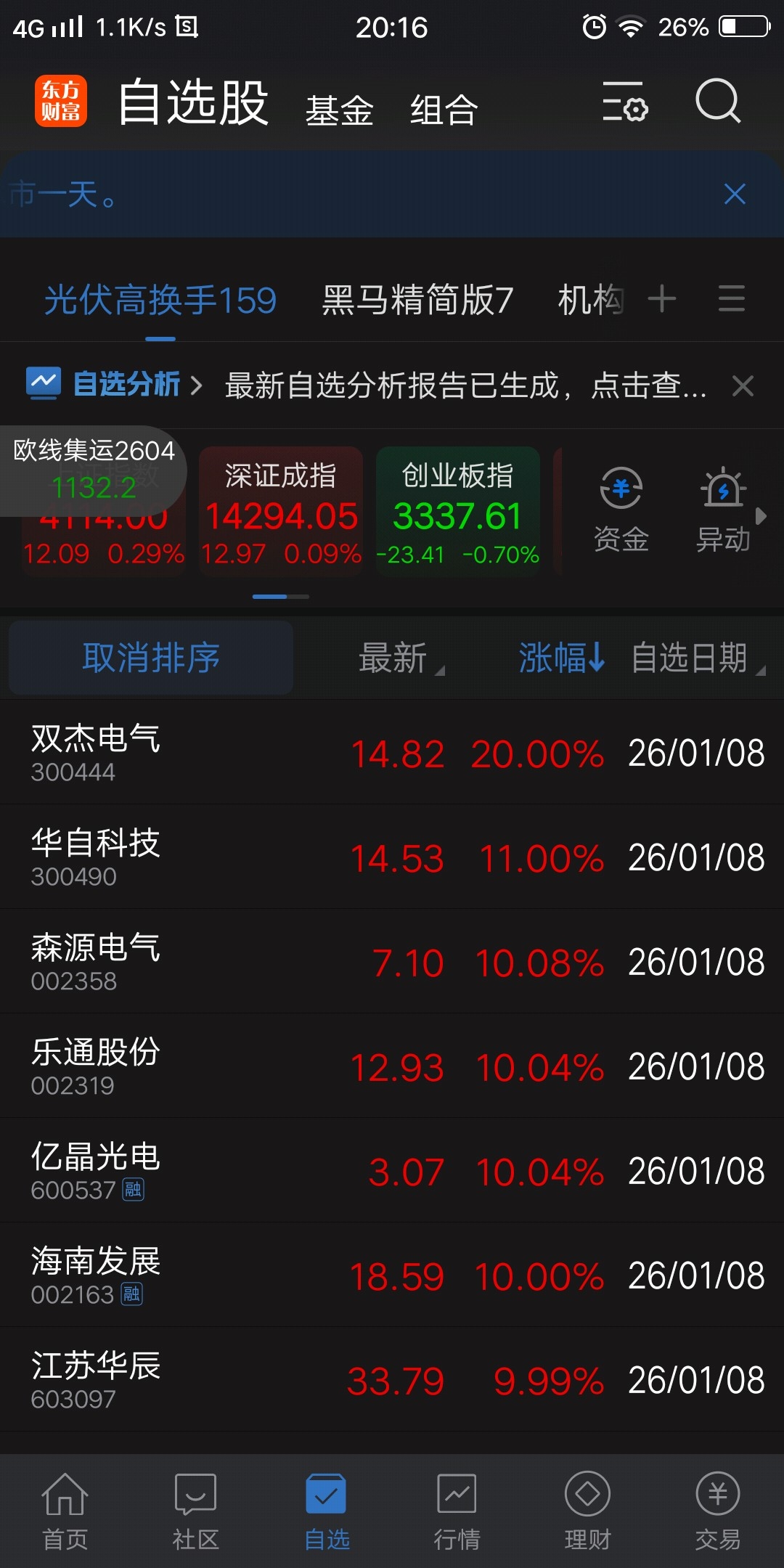Viewport: 784px width, 1568px height.
Task: Open the 异动 alerts shortcut
Action: pos(722,510)
